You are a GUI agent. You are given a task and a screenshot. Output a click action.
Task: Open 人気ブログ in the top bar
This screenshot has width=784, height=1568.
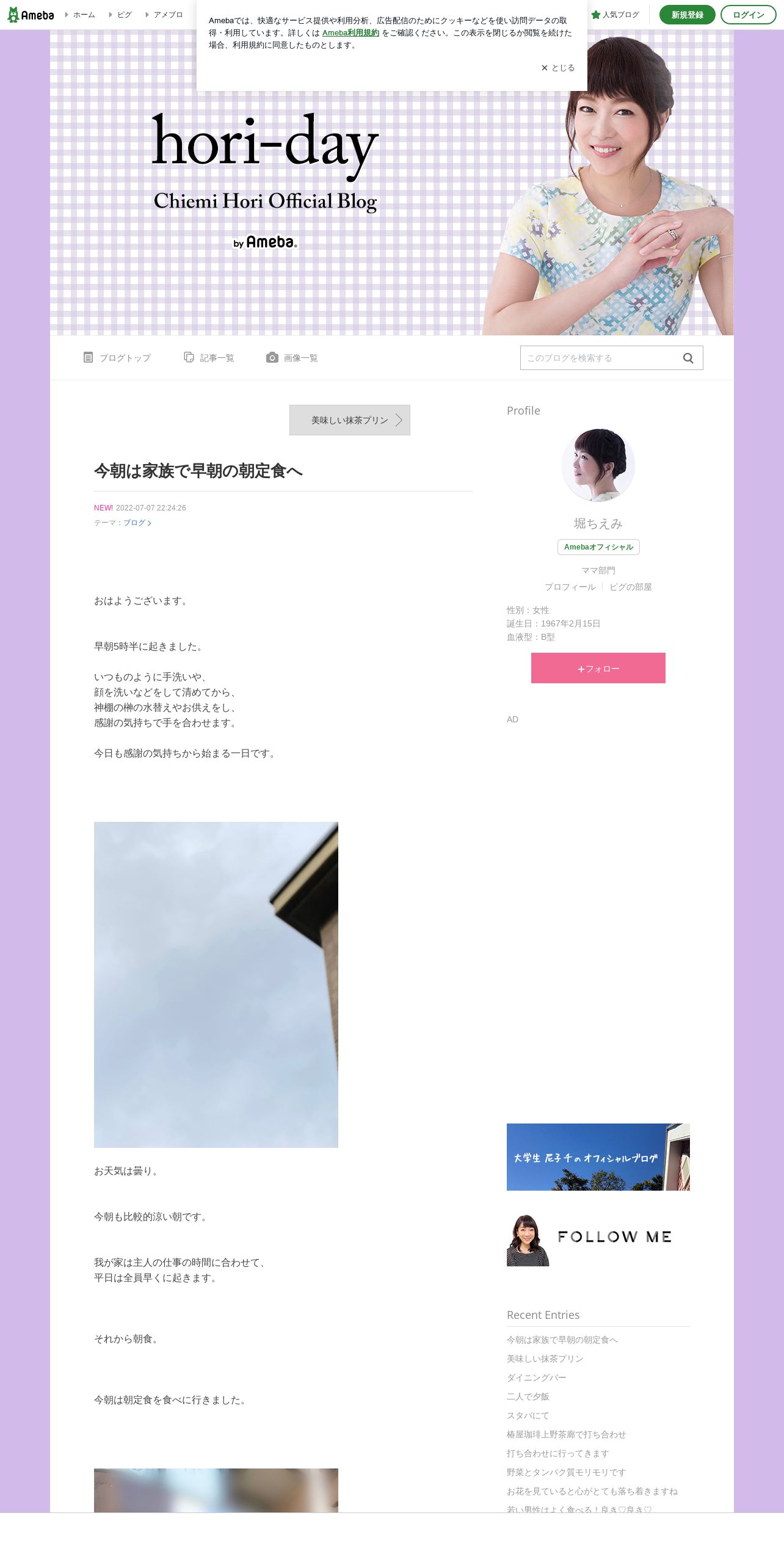[x=615, y=15]
